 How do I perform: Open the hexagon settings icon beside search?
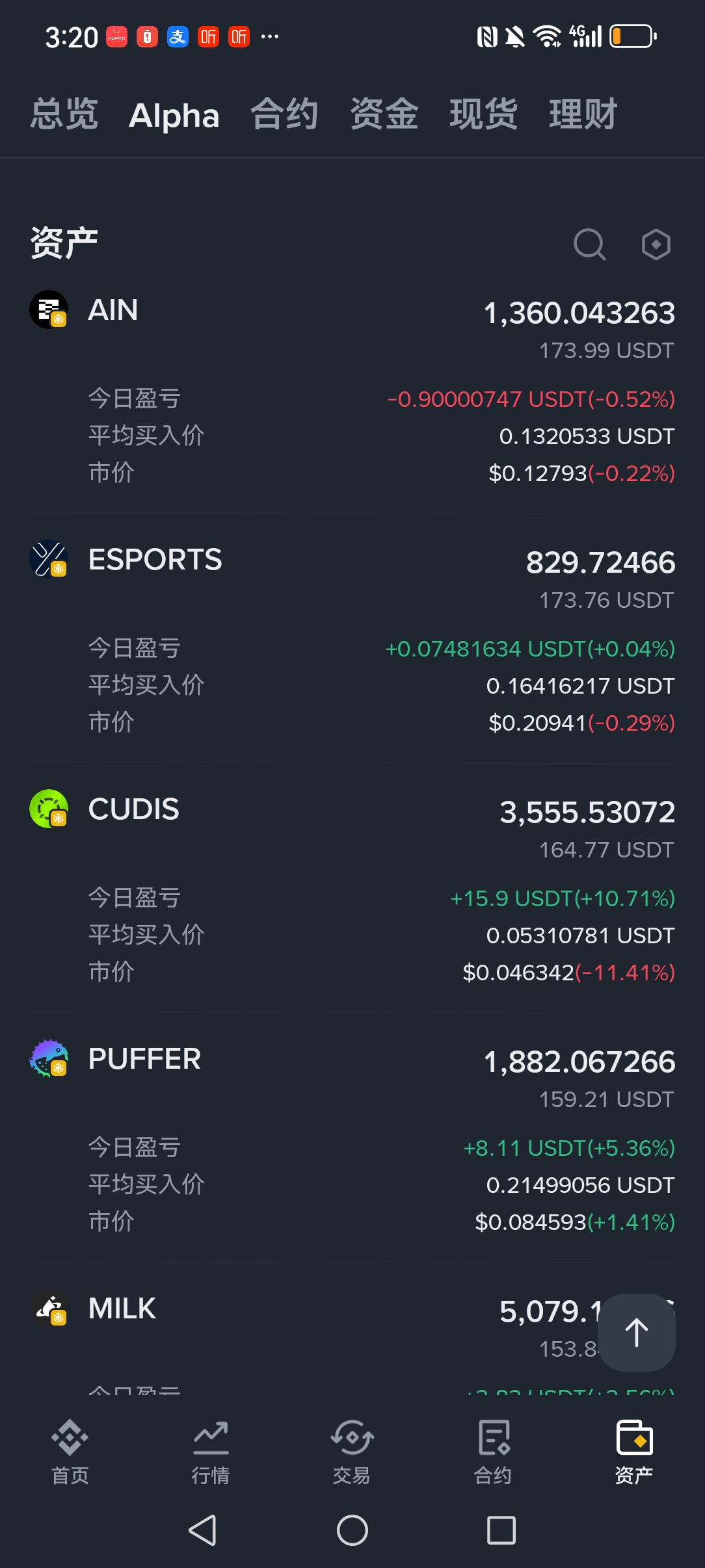(x=656, y=245)
